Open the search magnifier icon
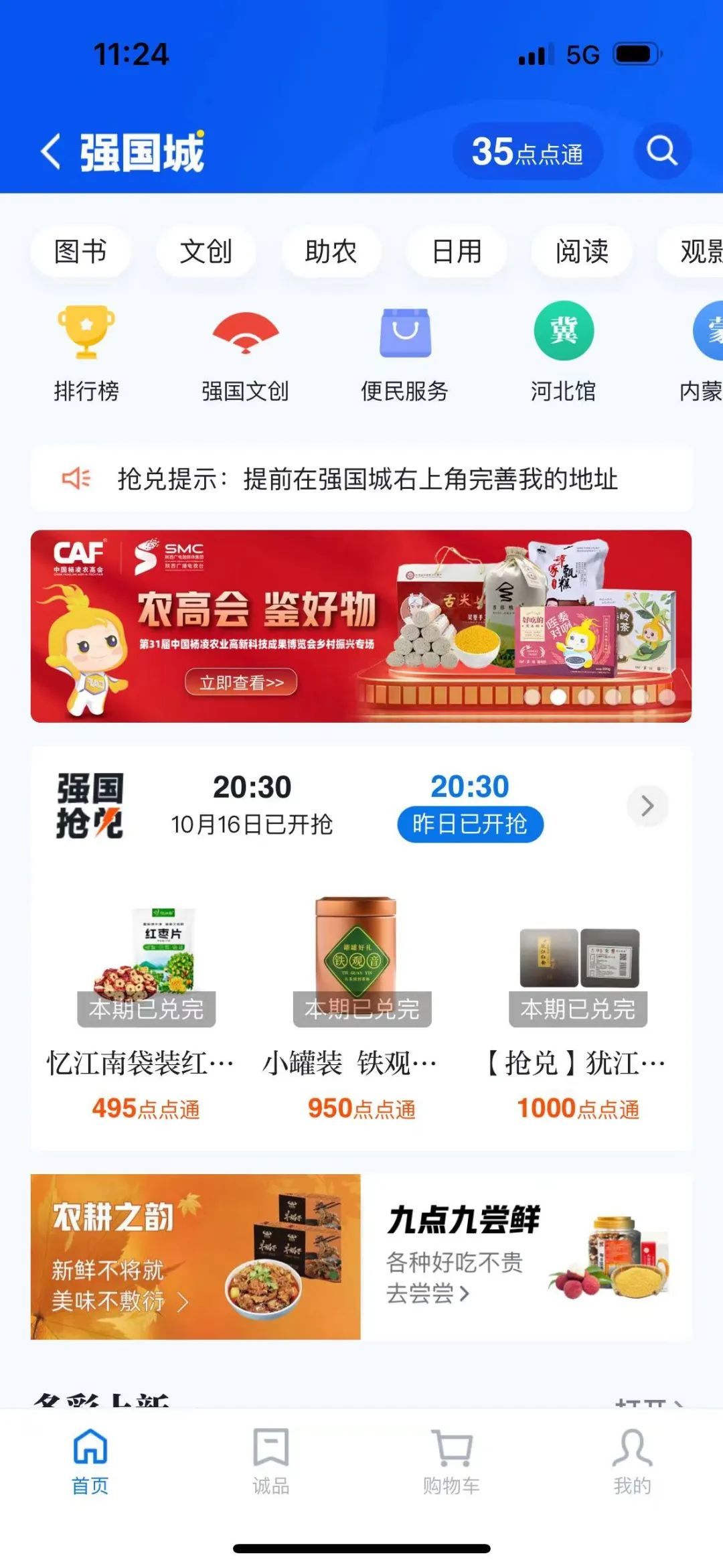Image resolution: width=723 pixels, height=1568 pixels. tap(661, 151)
